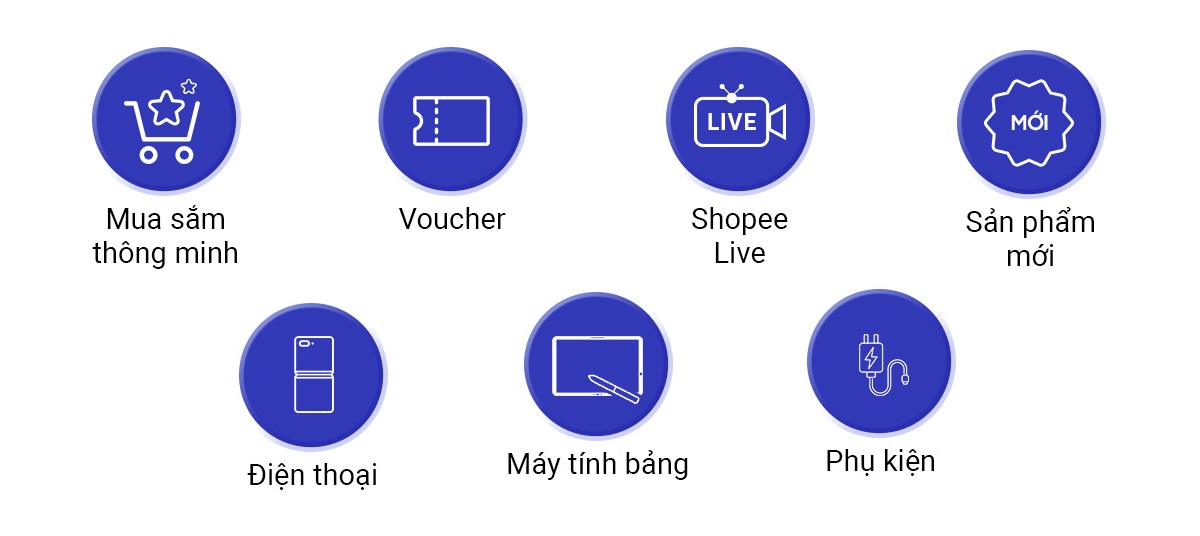Open the Phụ kiện category
This screenshot has height=536, width=1200.
click(879, 362)
